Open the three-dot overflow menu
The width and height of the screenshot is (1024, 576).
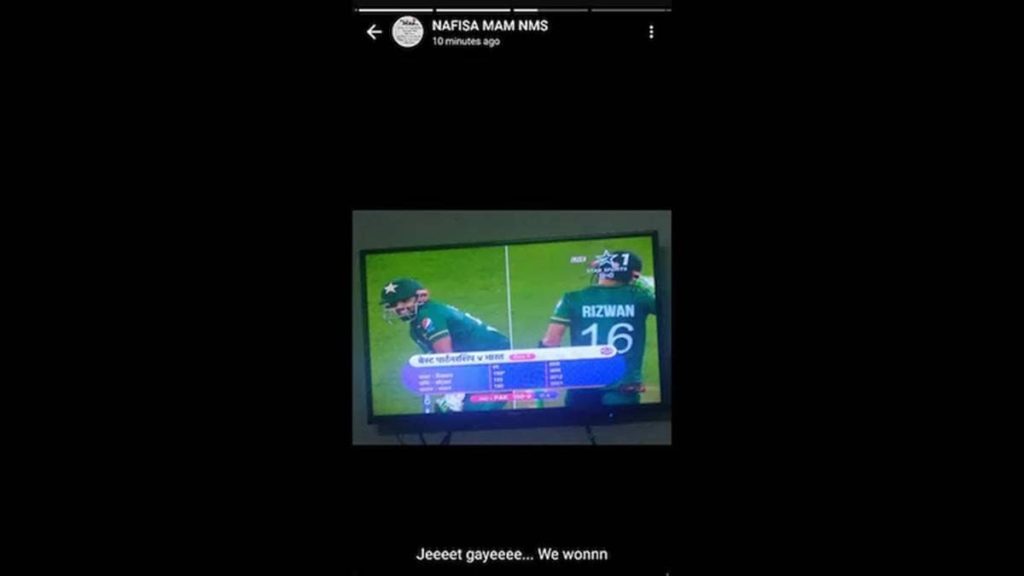[651, 32]
